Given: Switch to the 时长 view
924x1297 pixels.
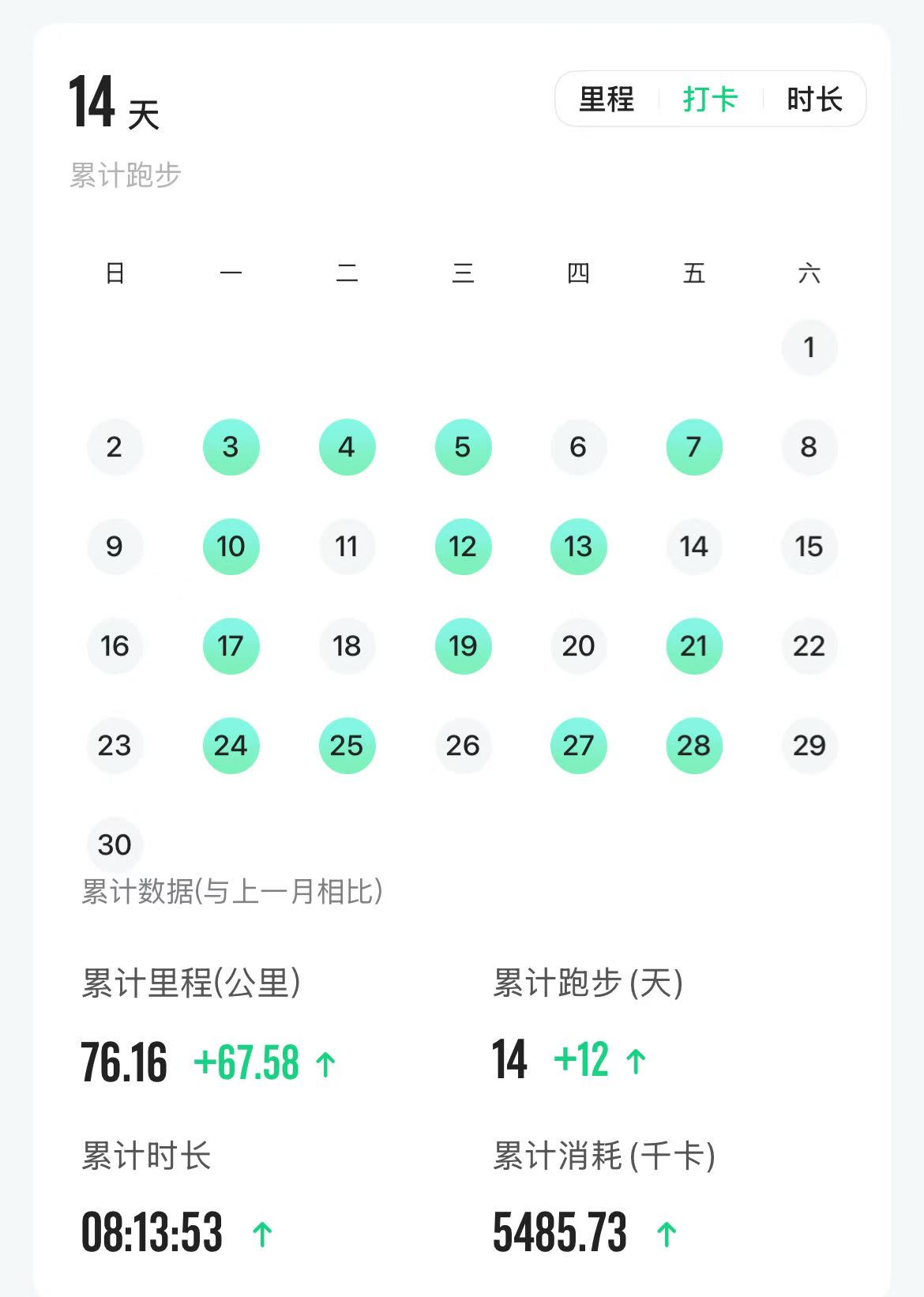Looking at the screenshot, I should pos(814,100).
